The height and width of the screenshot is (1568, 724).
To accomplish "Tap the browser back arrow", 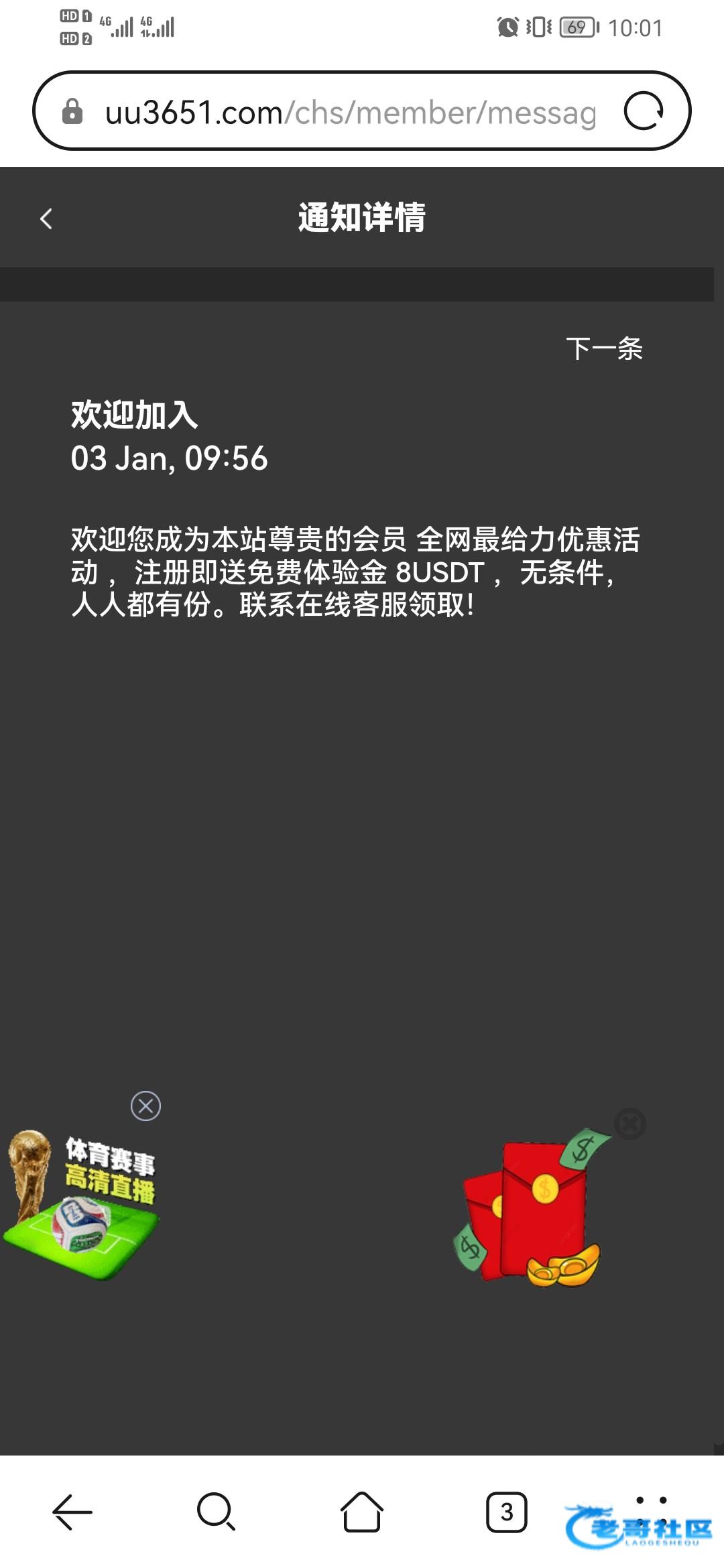I will (72, 1512).
